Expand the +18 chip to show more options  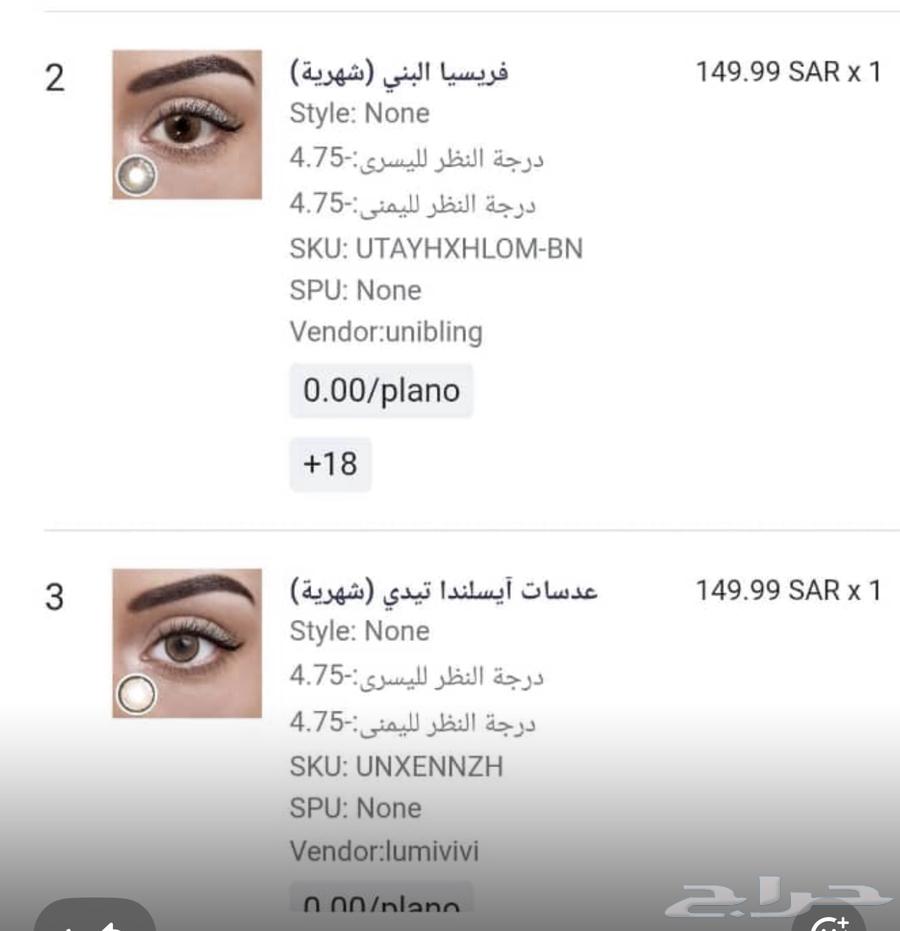(x=330, y=464)
